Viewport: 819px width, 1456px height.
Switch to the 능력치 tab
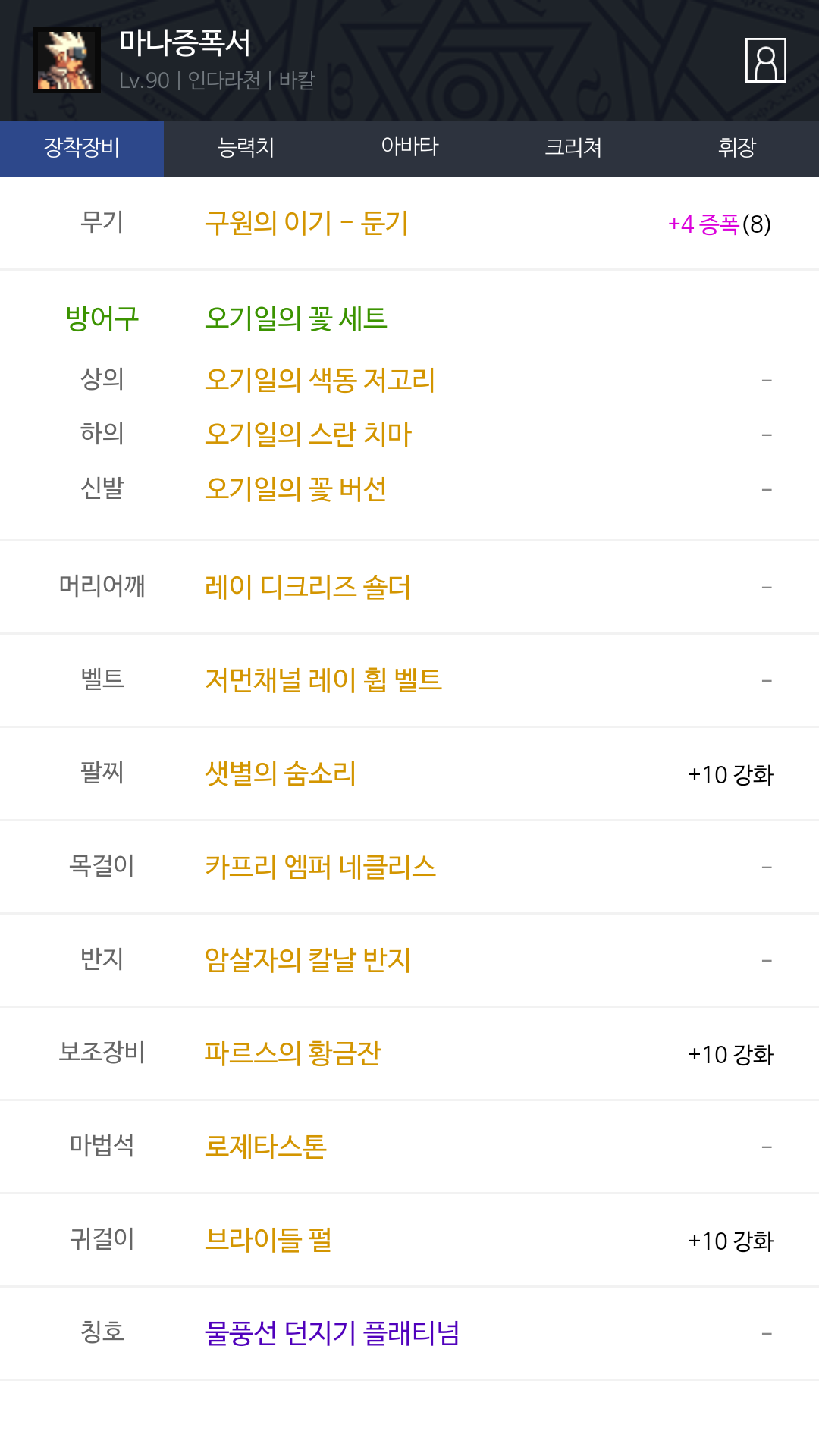pyautogui.click(x=246, y=149)
